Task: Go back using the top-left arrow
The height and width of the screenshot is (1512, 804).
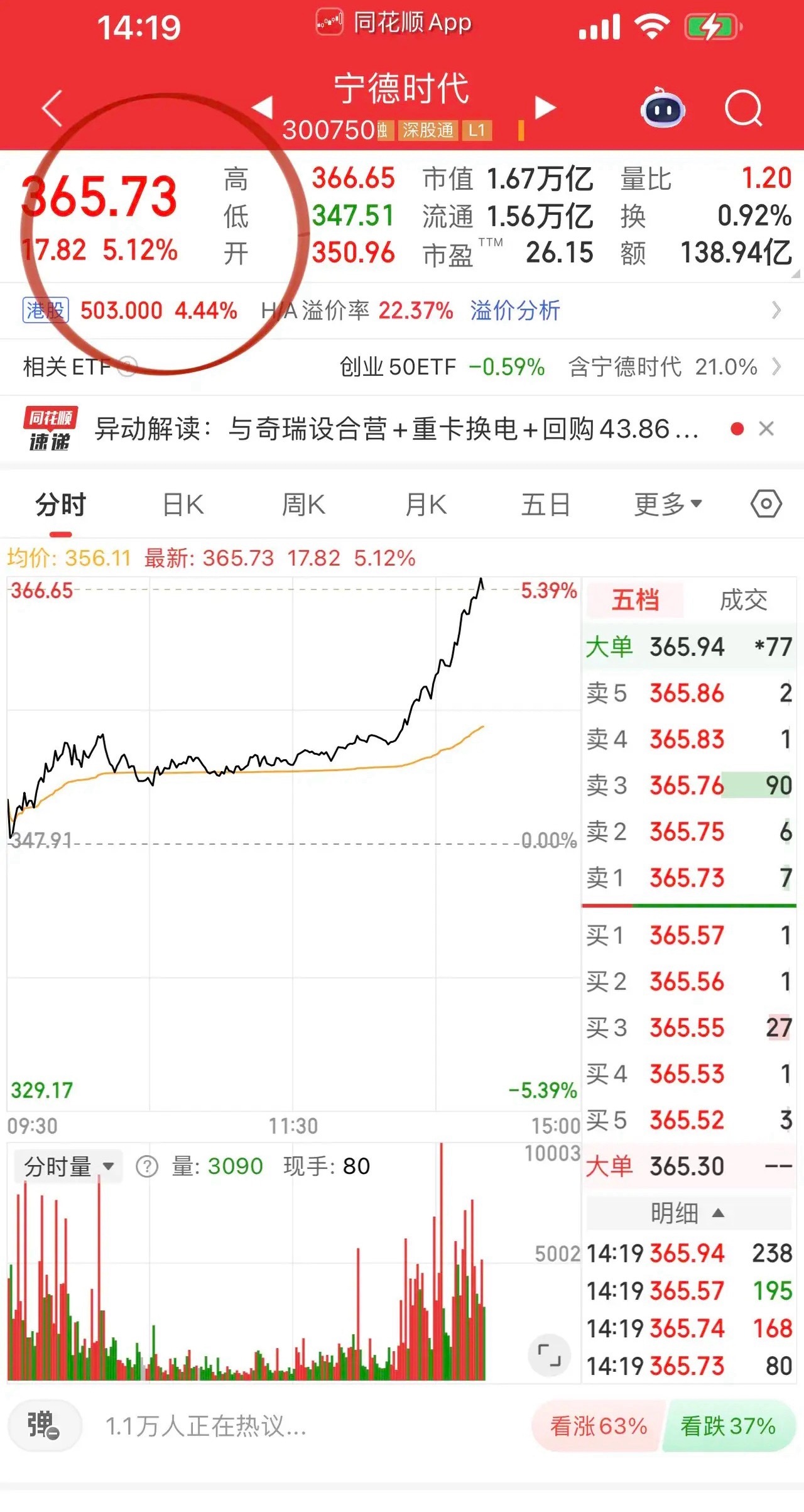Action: tap(49, 108)
